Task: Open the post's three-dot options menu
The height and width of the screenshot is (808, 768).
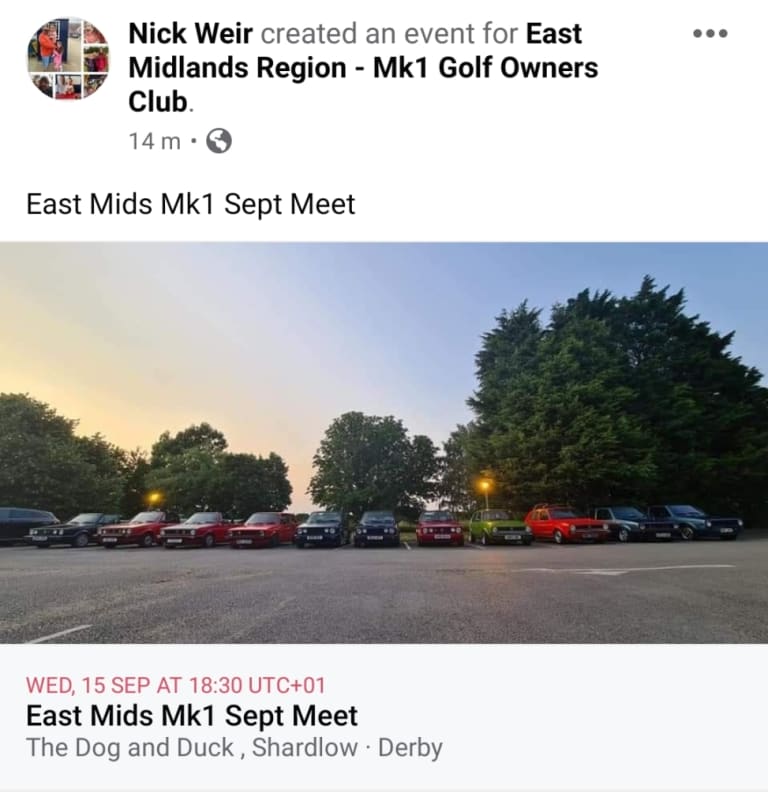Action: [x=710, y=33]
